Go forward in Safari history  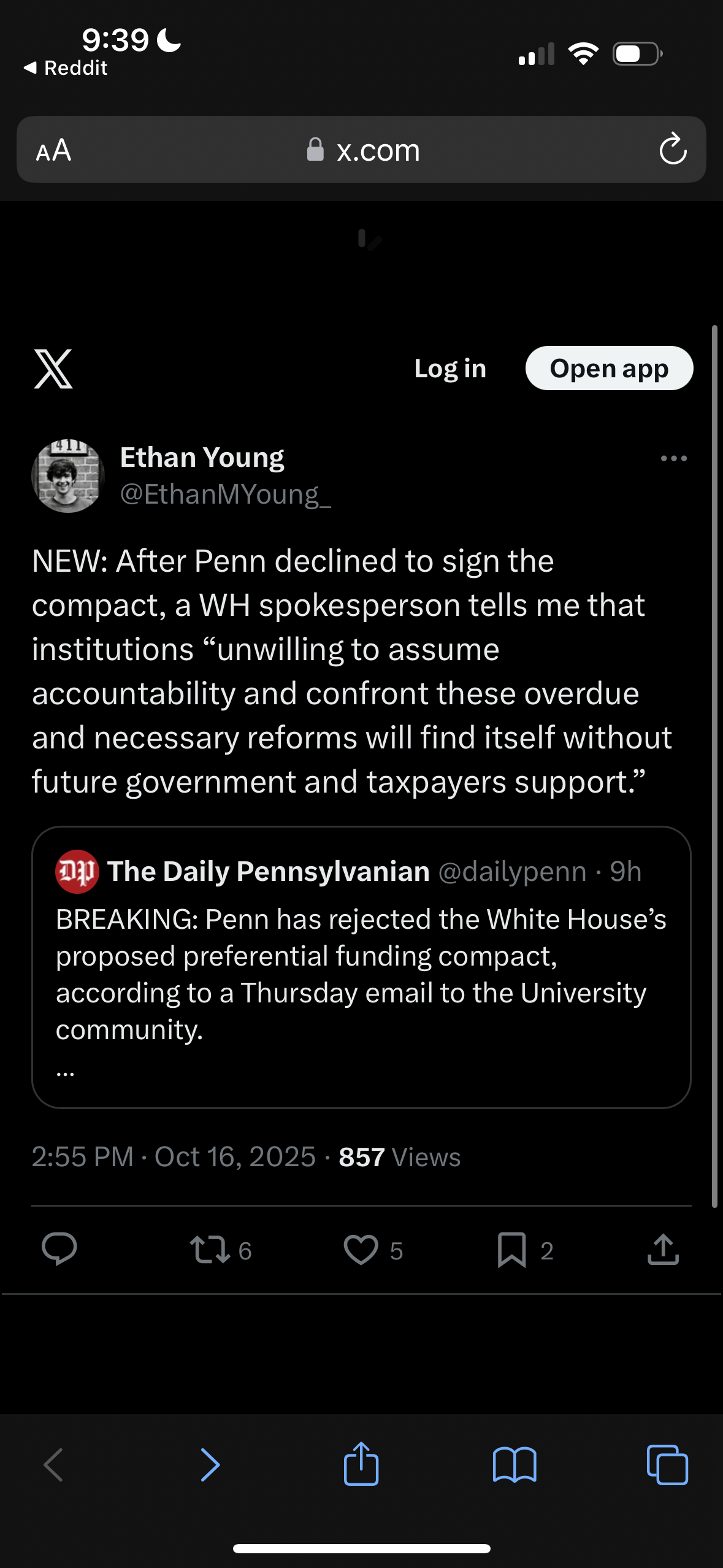[210, 1465]
